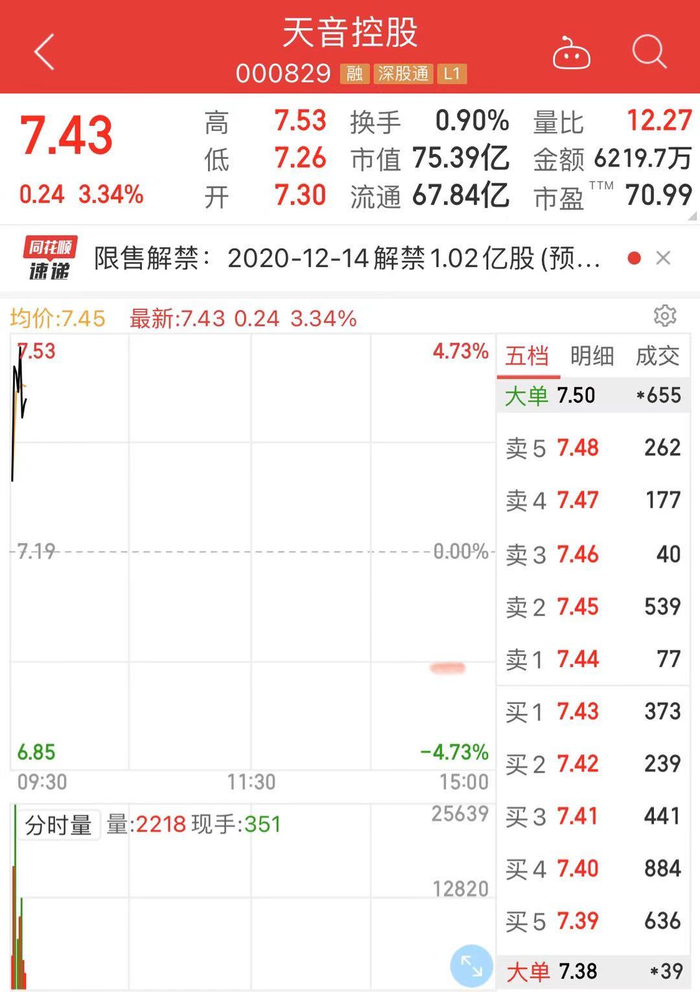The width and height of the screenshot is (700, 992).
Task: Switch to the 明细 tab
Action: pos(592,356)
